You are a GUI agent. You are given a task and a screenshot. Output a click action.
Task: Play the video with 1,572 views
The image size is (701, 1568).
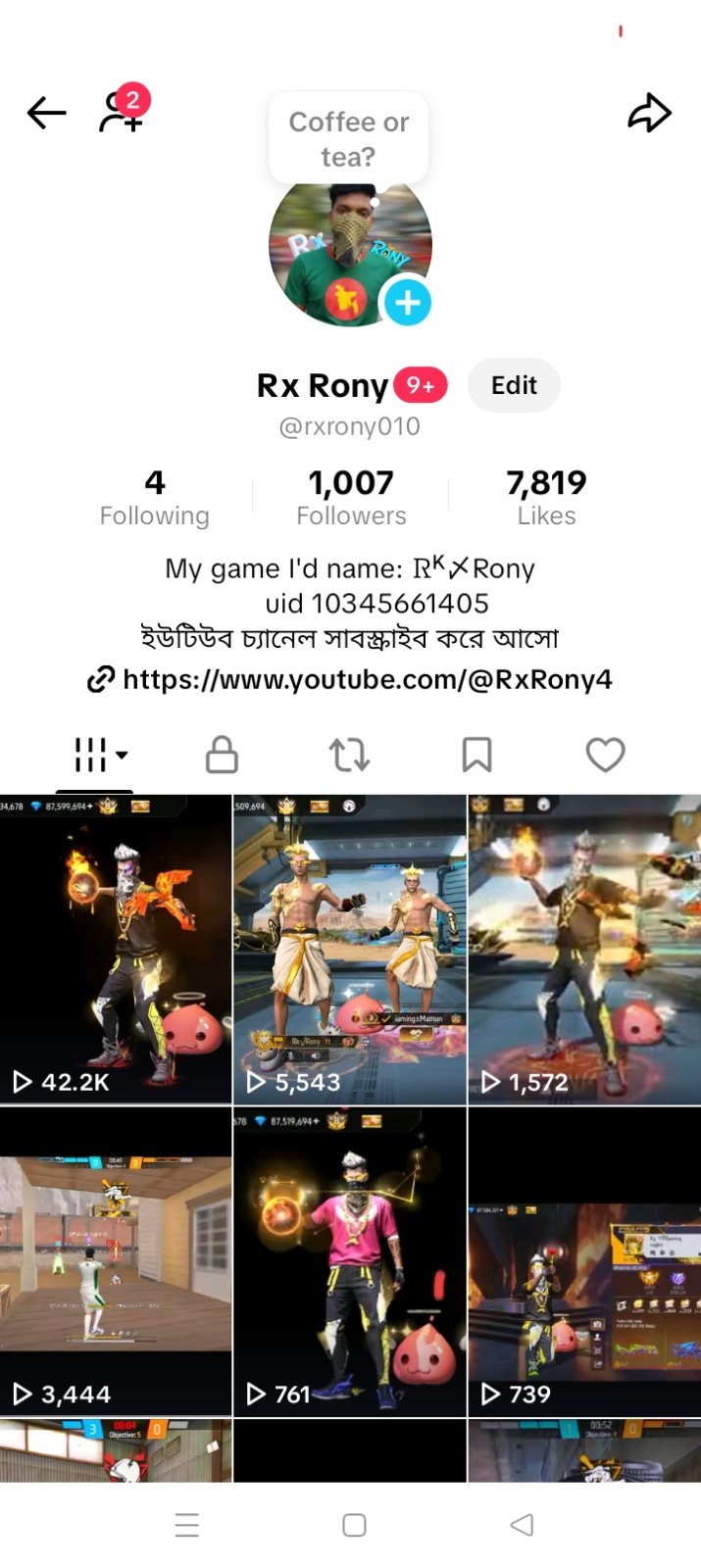[x=585, y=949]
